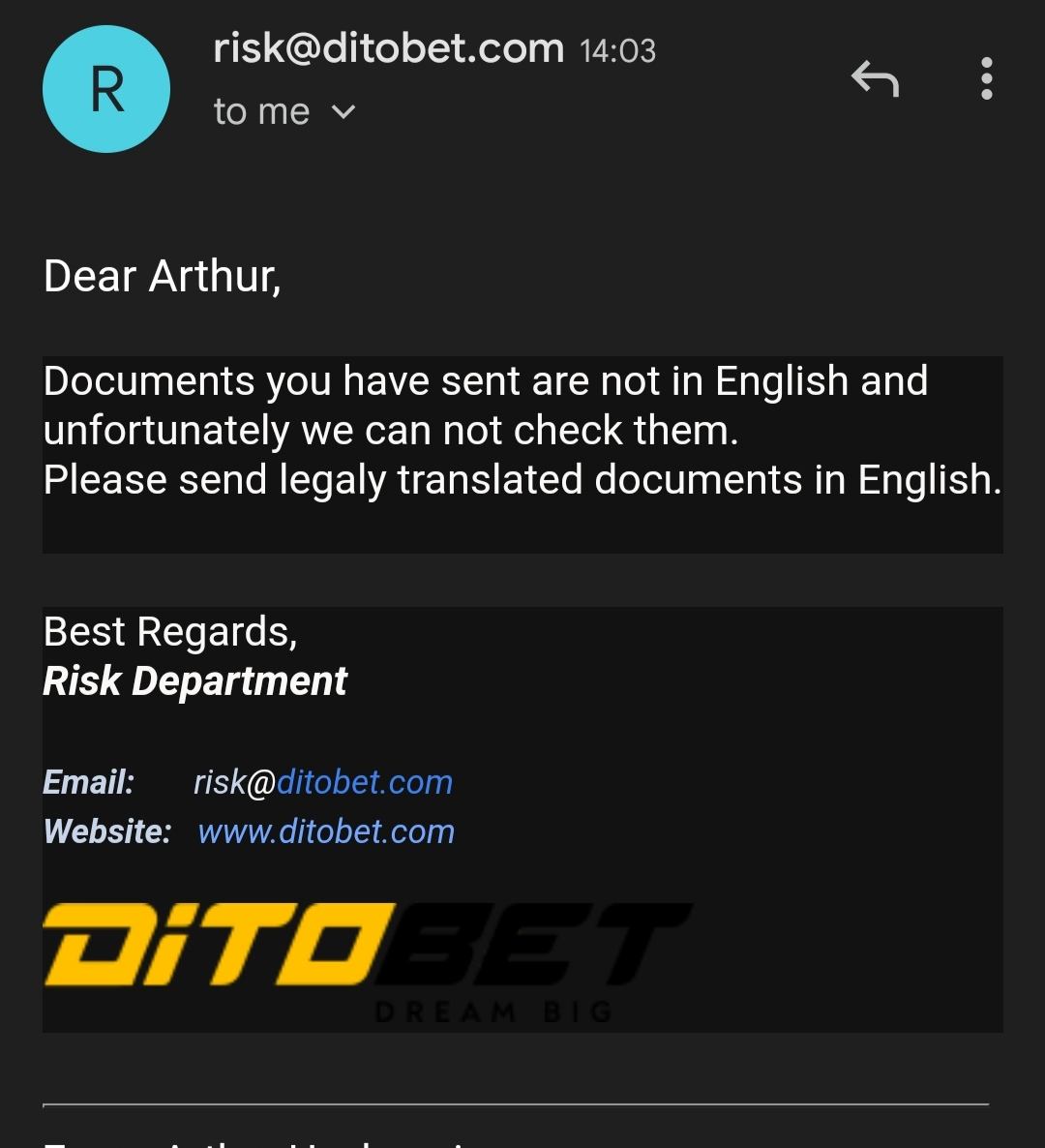Tap the sender avatar with letter R
Image resolution: width=1045 pixels, height=1148 pixels.
point(106,89)
